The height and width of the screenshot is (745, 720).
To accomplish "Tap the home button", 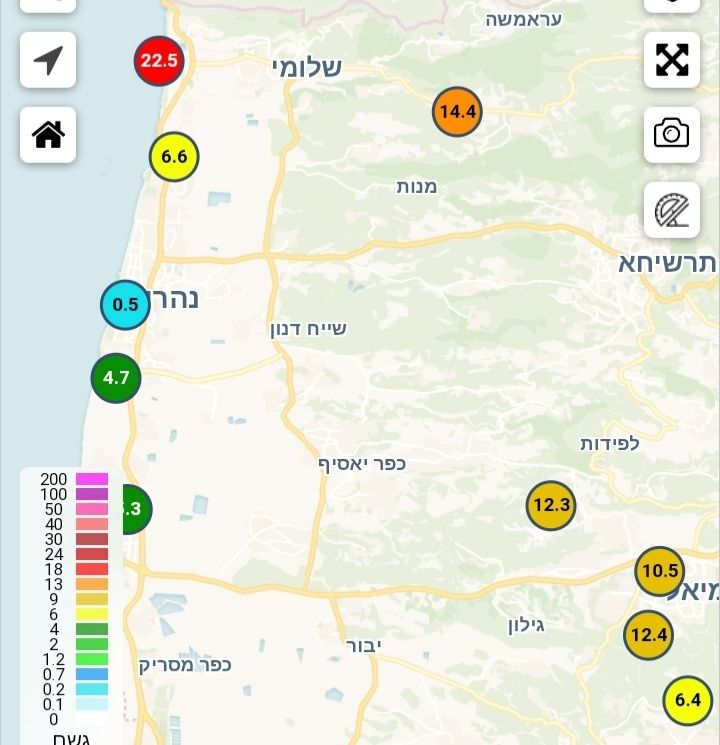I will coord(48,134).
